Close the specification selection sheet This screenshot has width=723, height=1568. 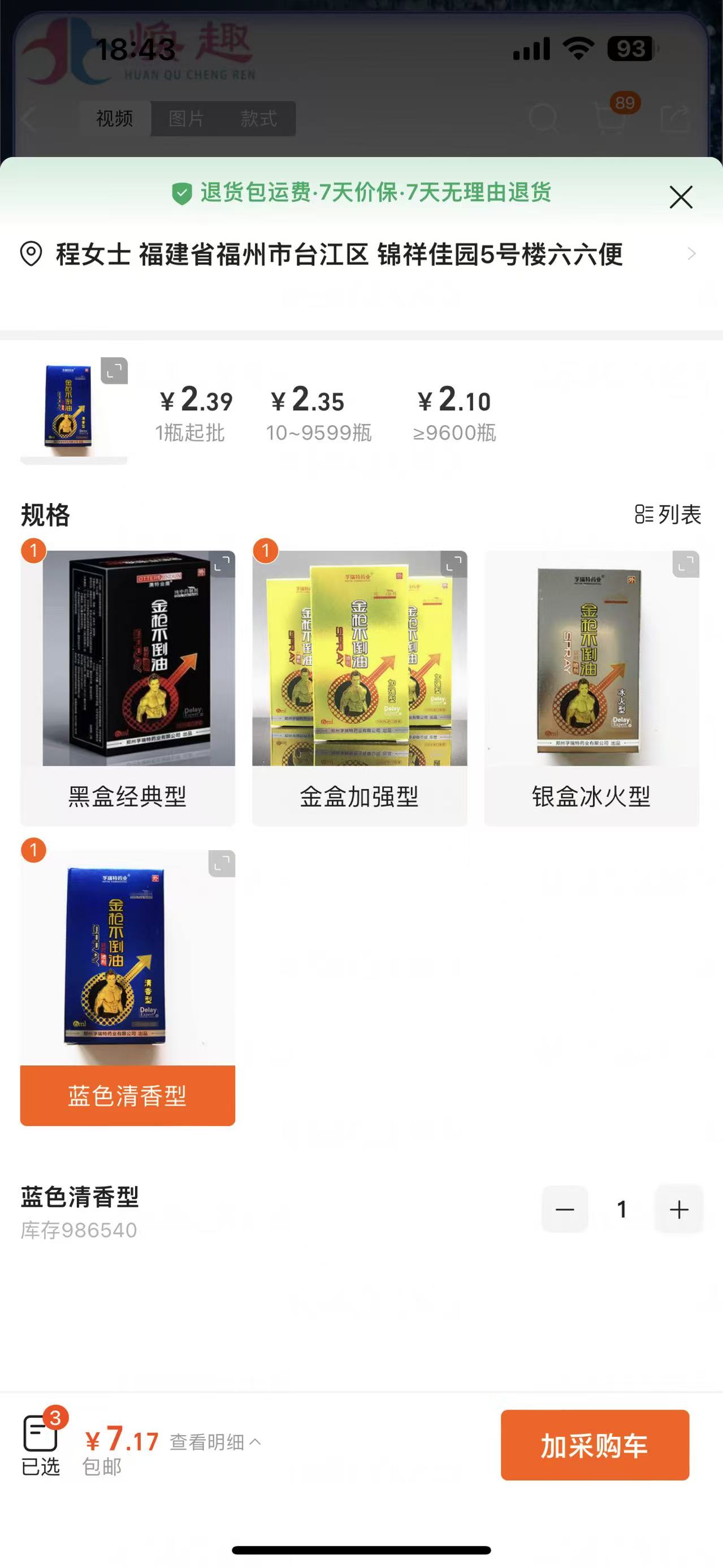tap(681, 197)
